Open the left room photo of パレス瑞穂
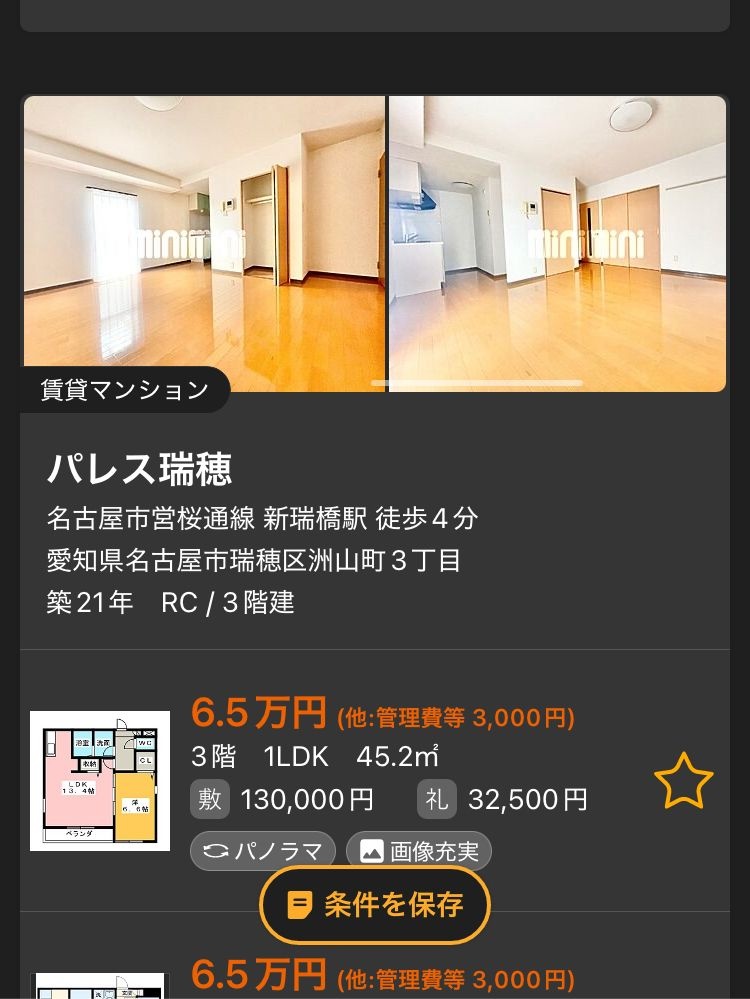Screen dimensions: 750x999 coord(204,243)
